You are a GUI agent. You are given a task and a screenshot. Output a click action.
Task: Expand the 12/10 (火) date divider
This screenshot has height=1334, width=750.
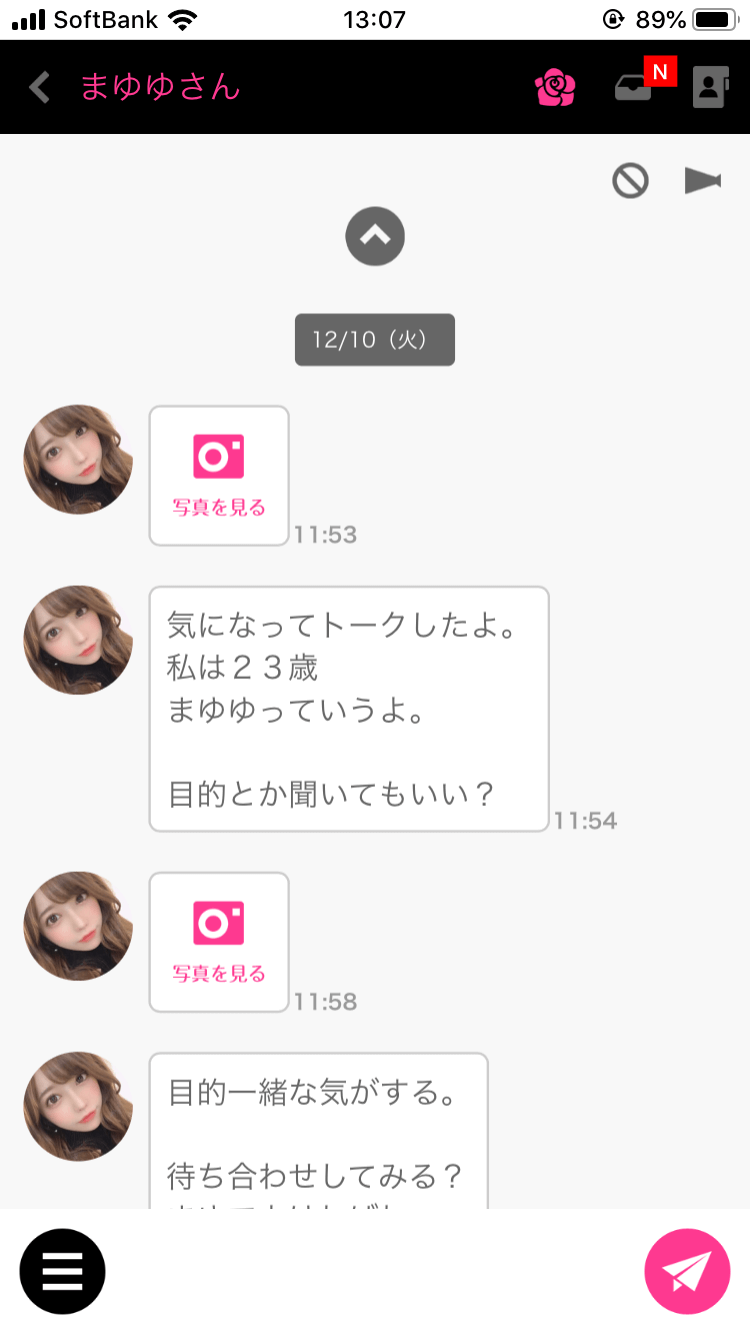point(375,340)
